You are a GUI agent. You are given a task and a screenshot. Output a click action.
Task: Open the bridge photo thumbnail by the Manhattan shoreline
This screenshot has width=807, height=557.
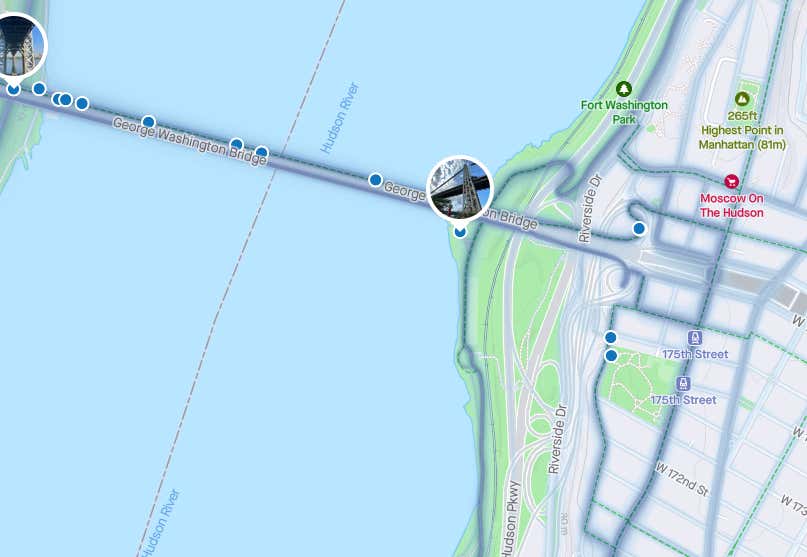pos(460,187)
